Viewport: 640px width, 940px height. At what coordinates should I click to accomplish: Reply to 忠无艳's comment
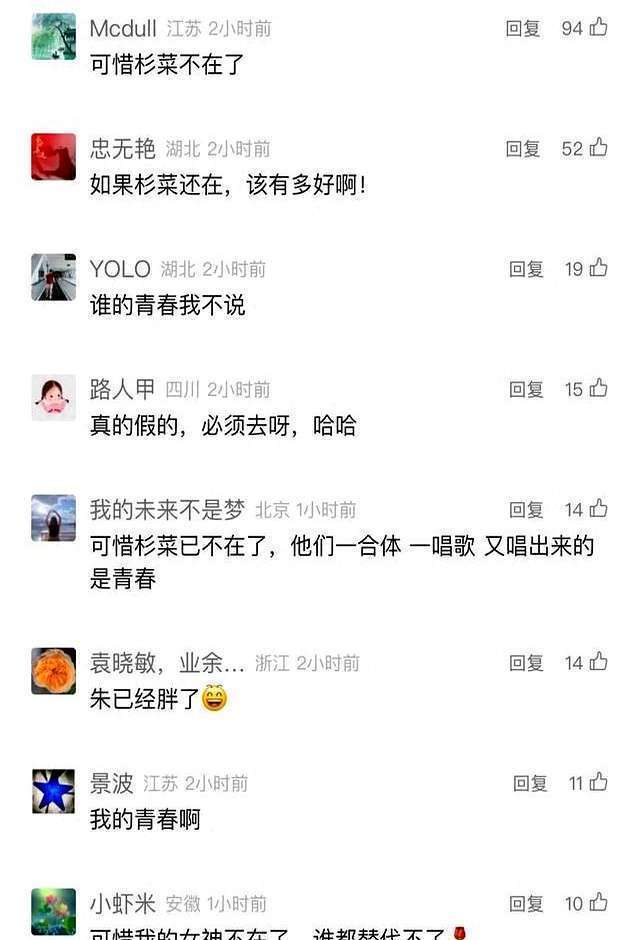click(523, 149)
